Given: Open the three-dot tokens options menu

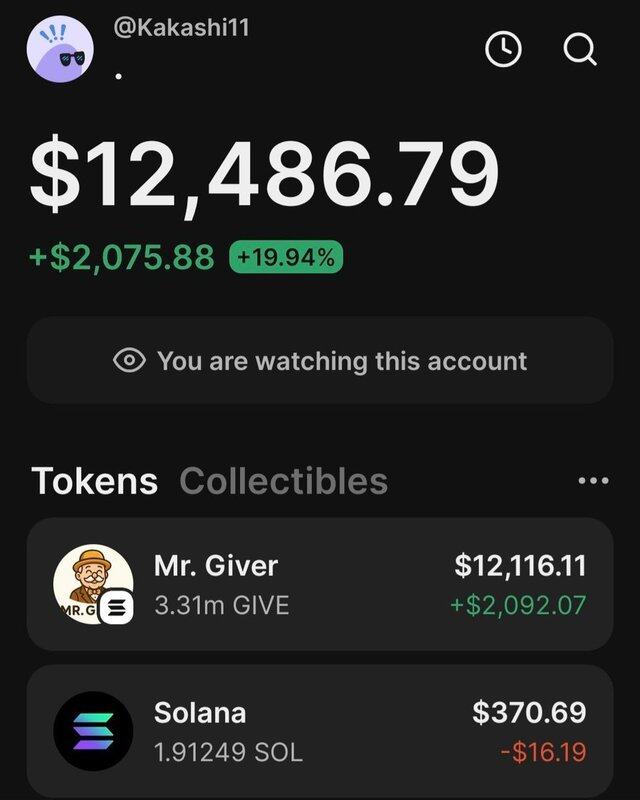Looking at the screenshot, I should pos(593,481).
